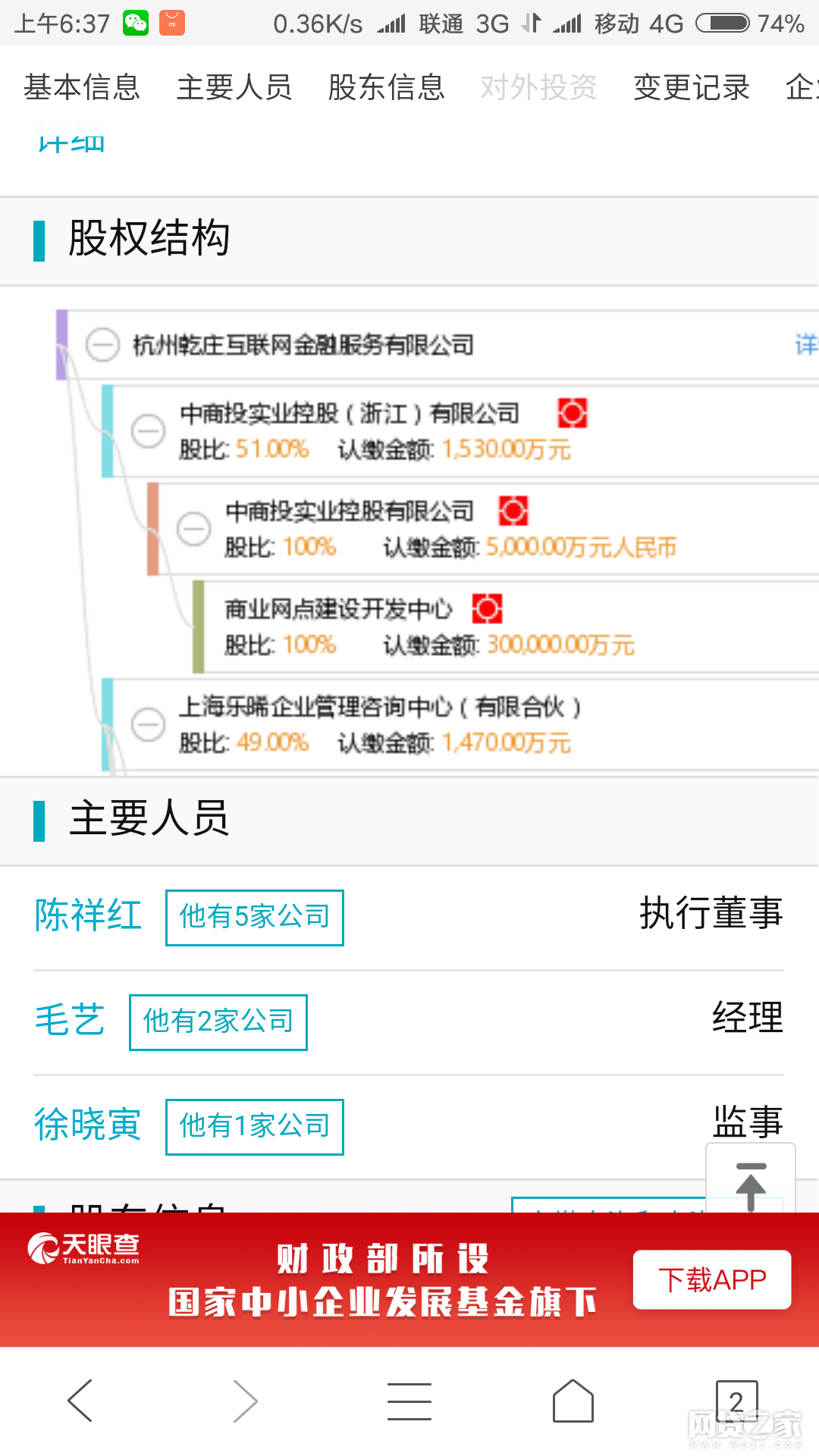819x1456 pixels.
Task: View 徐晓寅's 1 company
Action: pos(255,1127)
